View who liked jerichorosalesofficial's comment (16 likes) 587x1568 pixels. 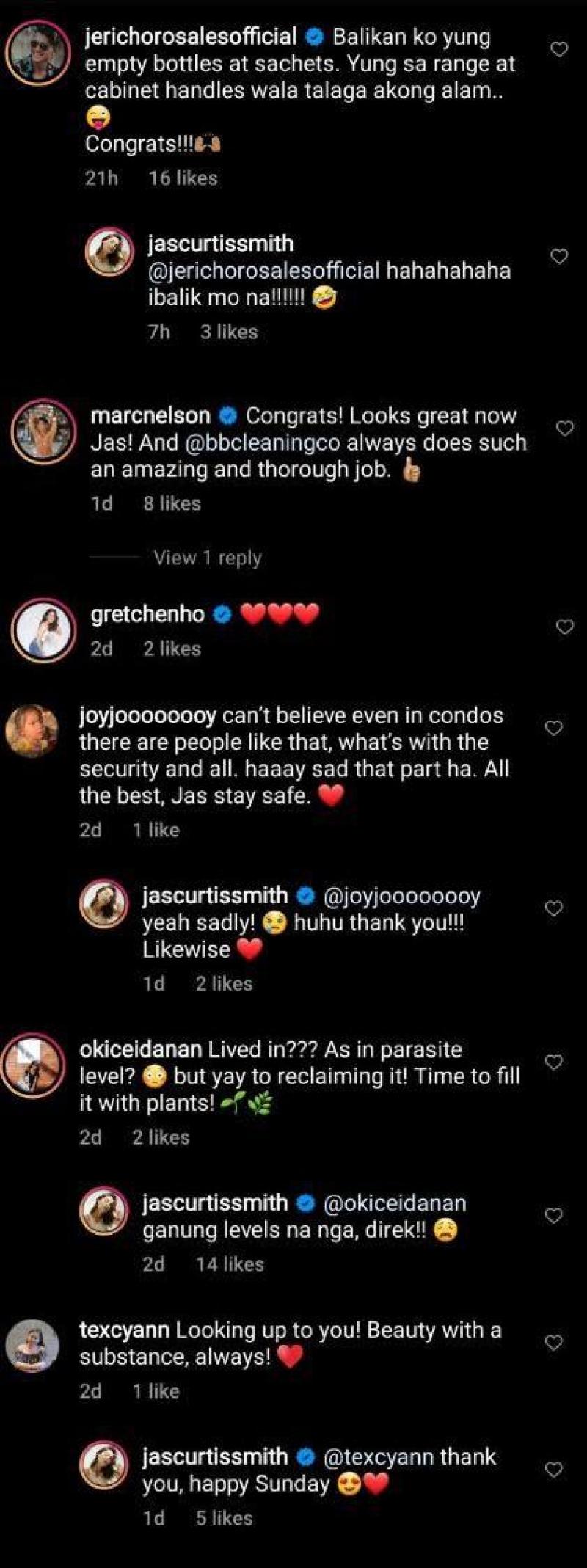click(x=183, y=178)
